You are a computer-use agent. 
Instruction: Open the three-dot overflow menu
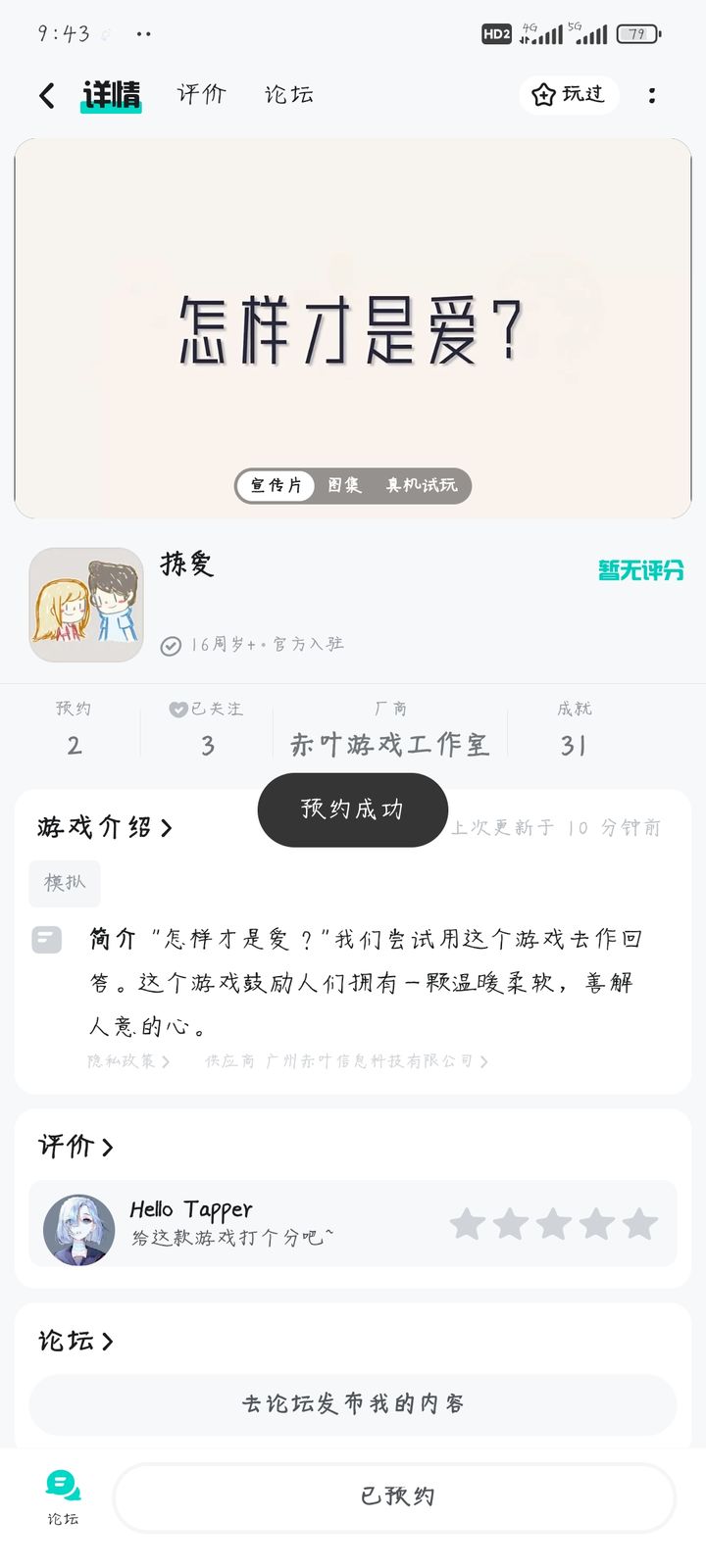click(x=652, y=94)
